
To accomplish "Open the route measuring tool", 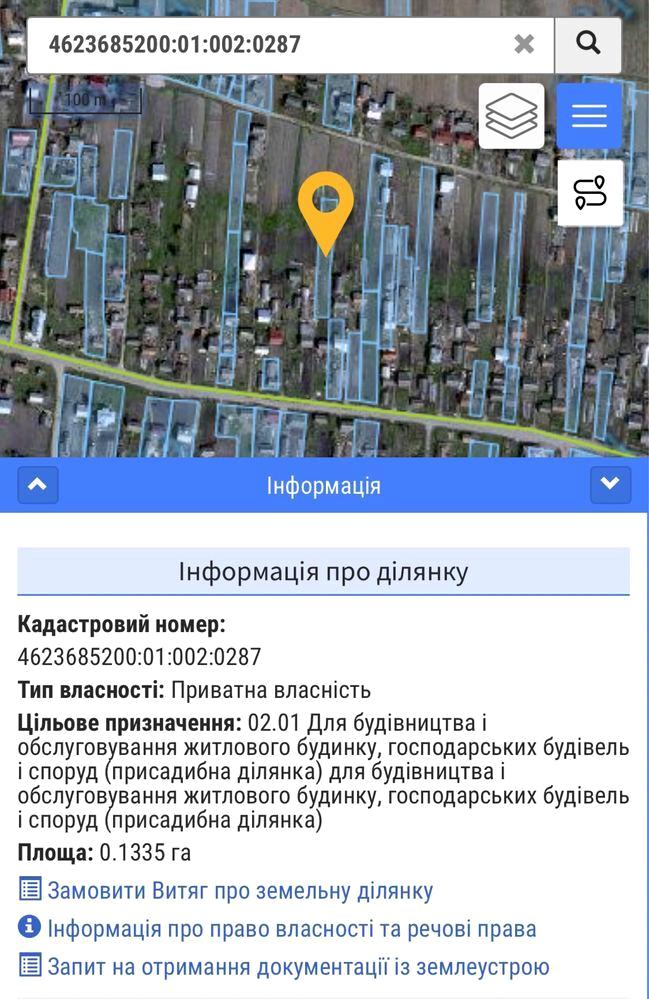I will point(590,192).
